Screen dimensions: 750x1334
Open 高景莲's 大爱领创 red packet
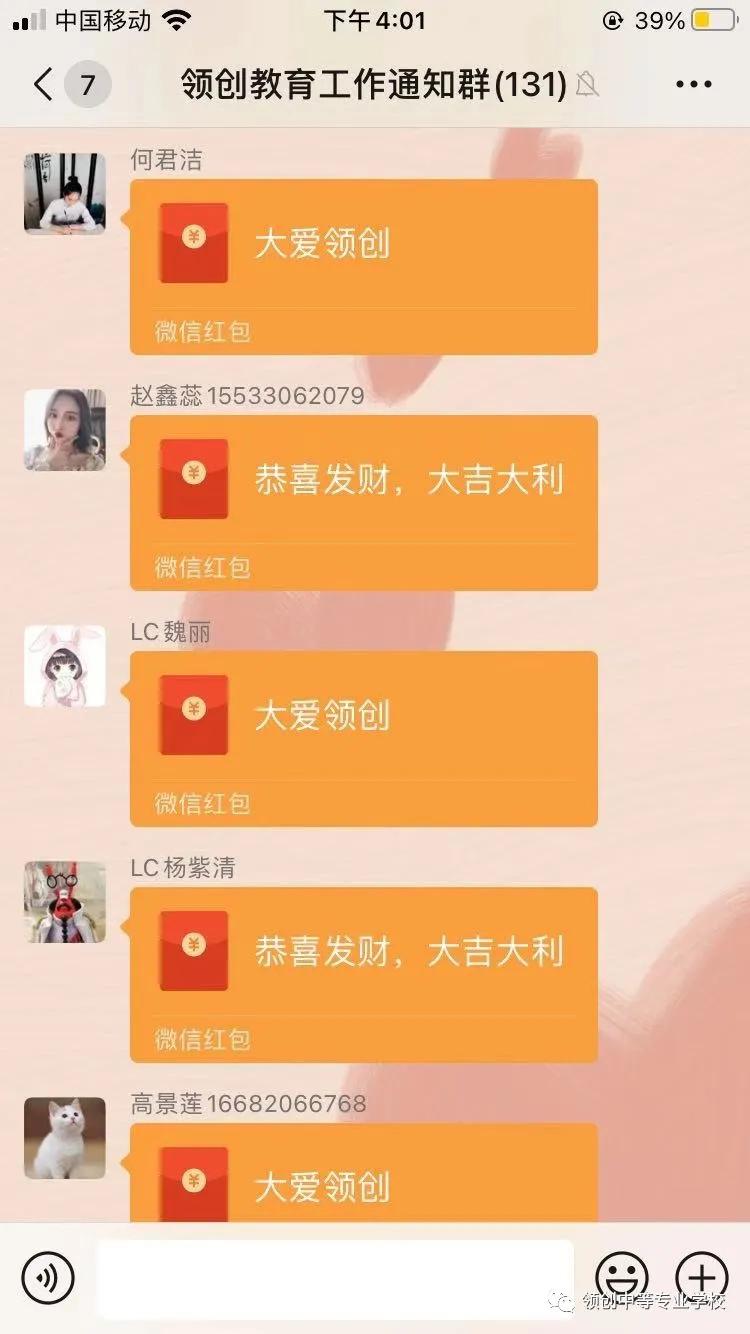pos(364,1180)
